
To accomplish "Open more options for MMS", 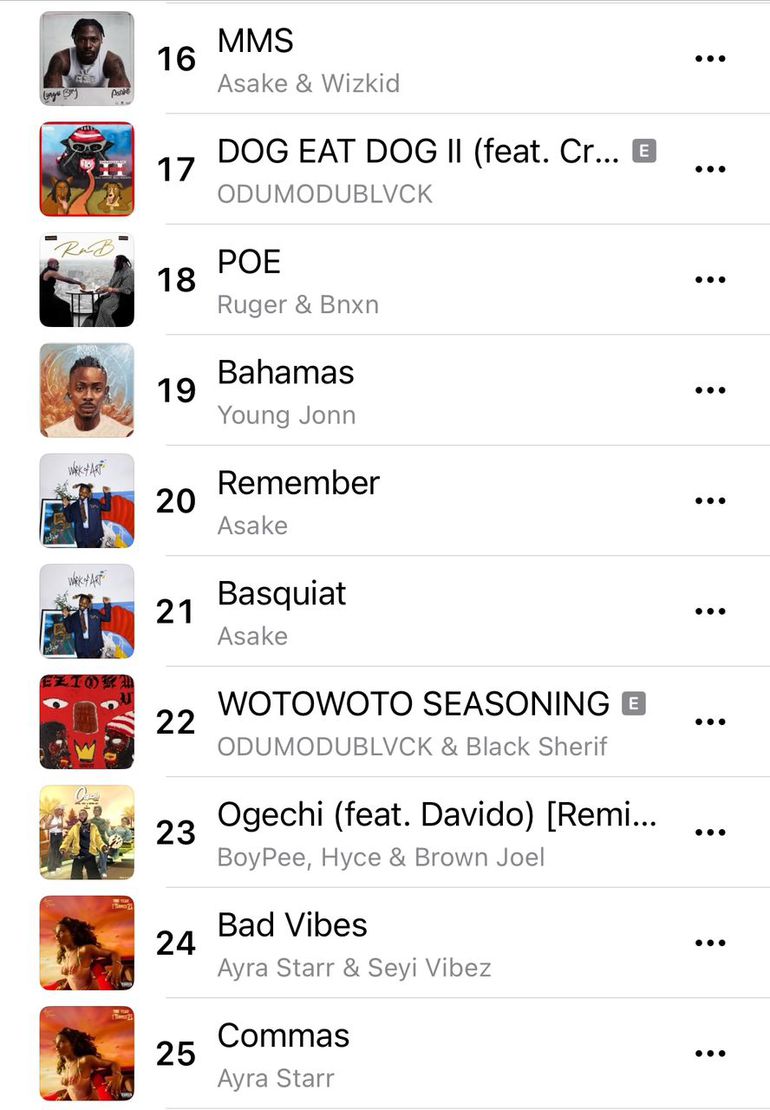I will pos(709,59).
